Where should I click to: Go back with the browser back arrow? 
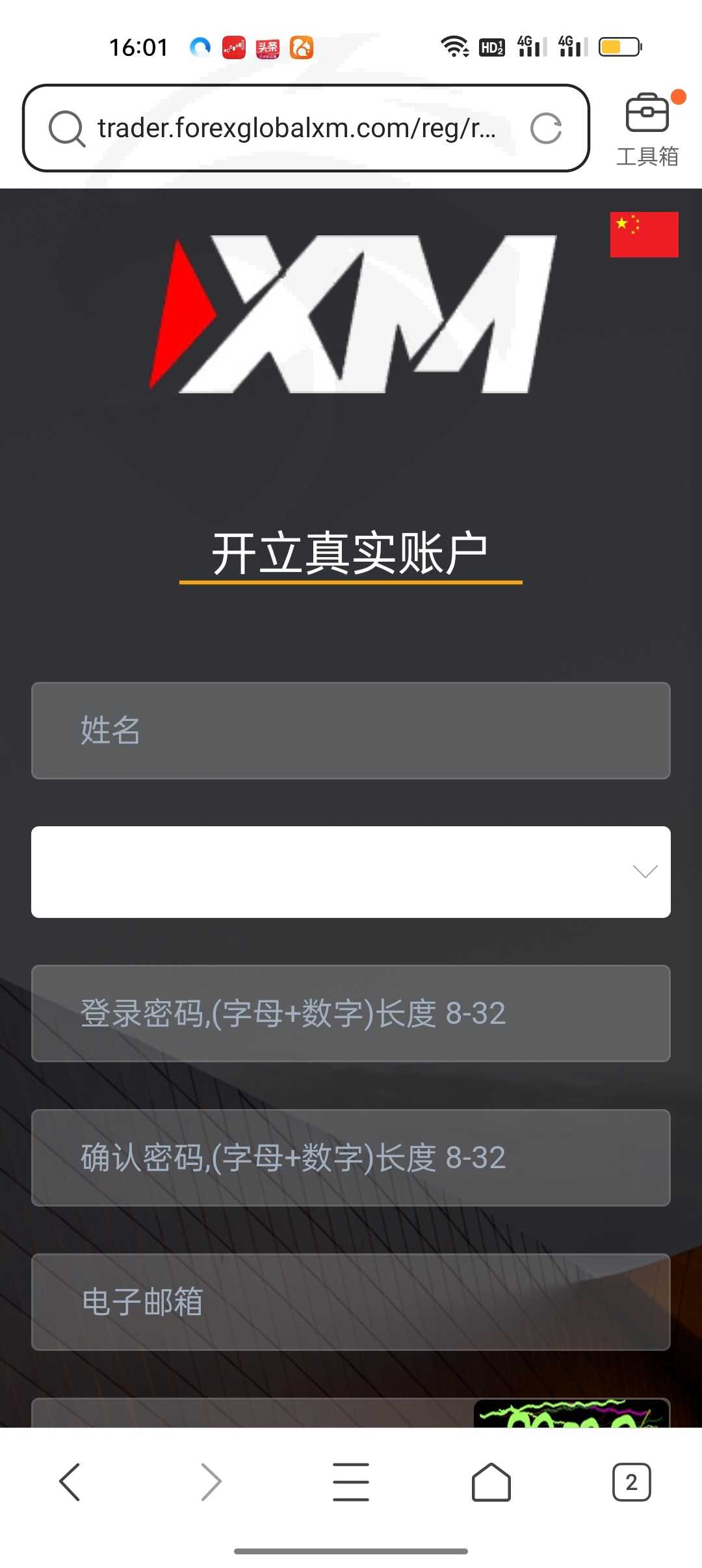tap(70, 1482)
